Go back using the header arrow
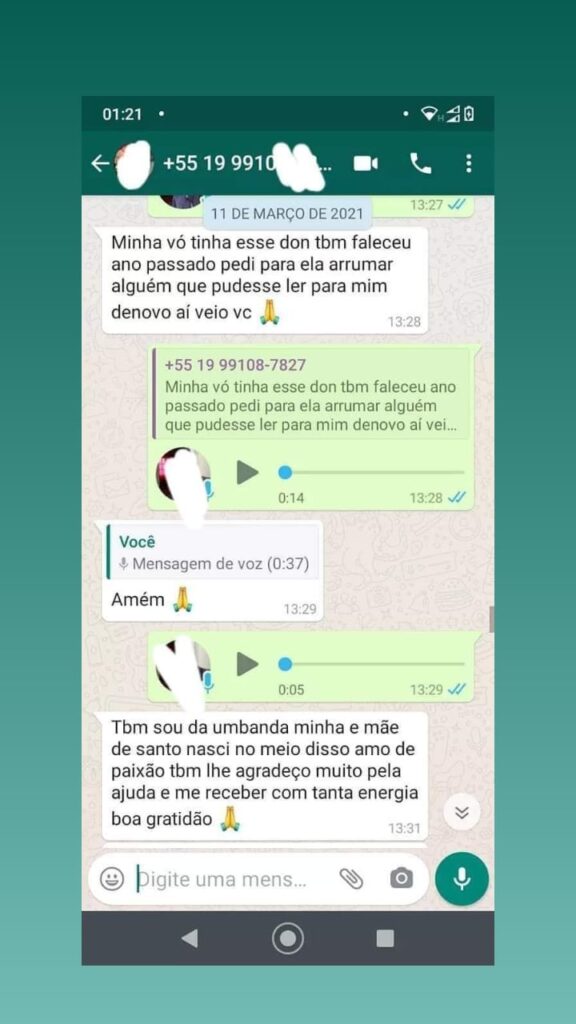Viewport: 576px width, 1024px height. (100, 163)
